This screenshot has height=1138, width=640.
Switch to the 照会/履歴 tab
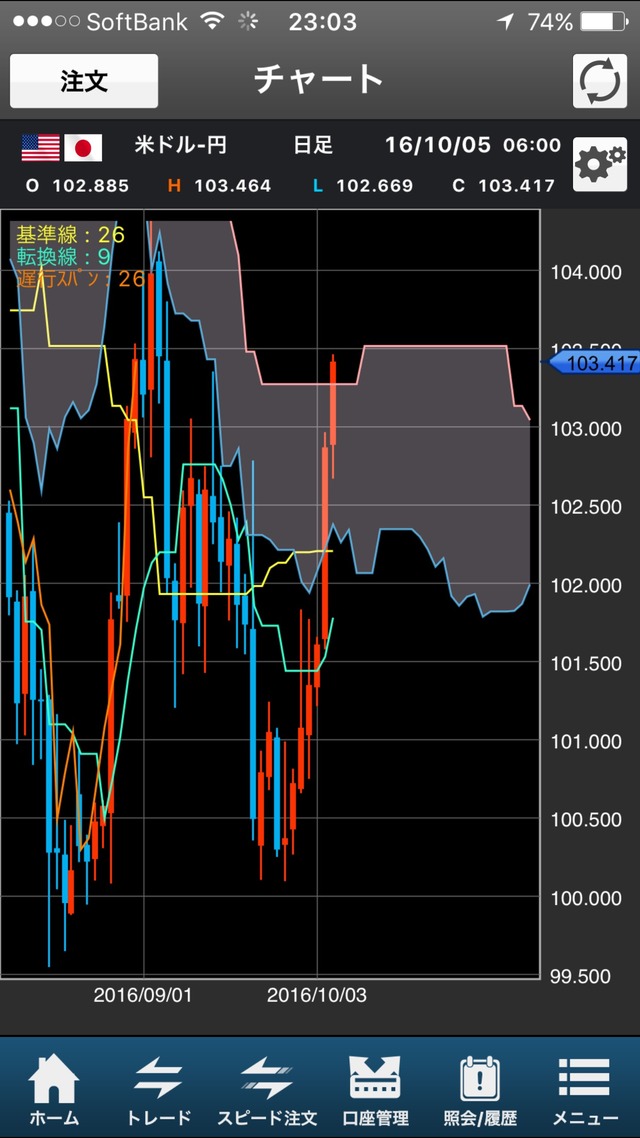480,1090
